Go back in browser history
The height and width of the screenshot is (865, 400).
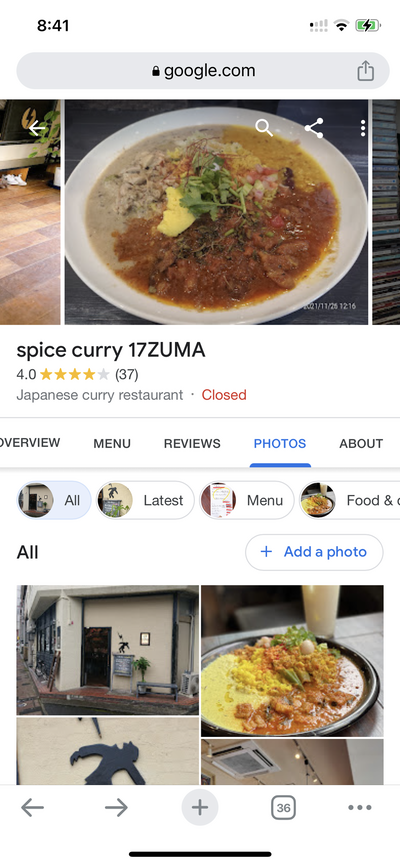coord(33,808)
